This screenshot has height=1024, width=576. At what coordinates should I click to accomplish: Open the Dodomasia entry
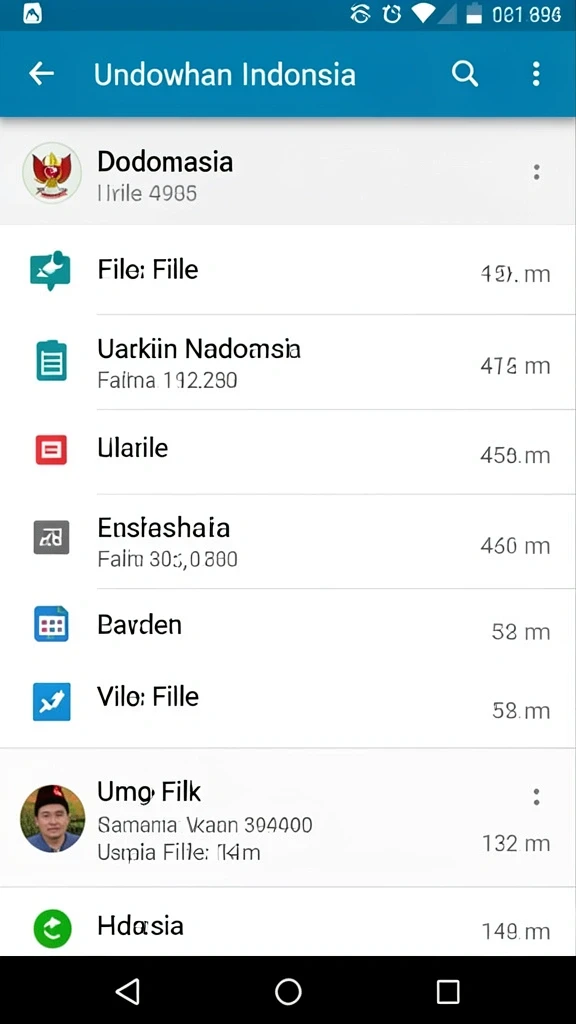288,172
